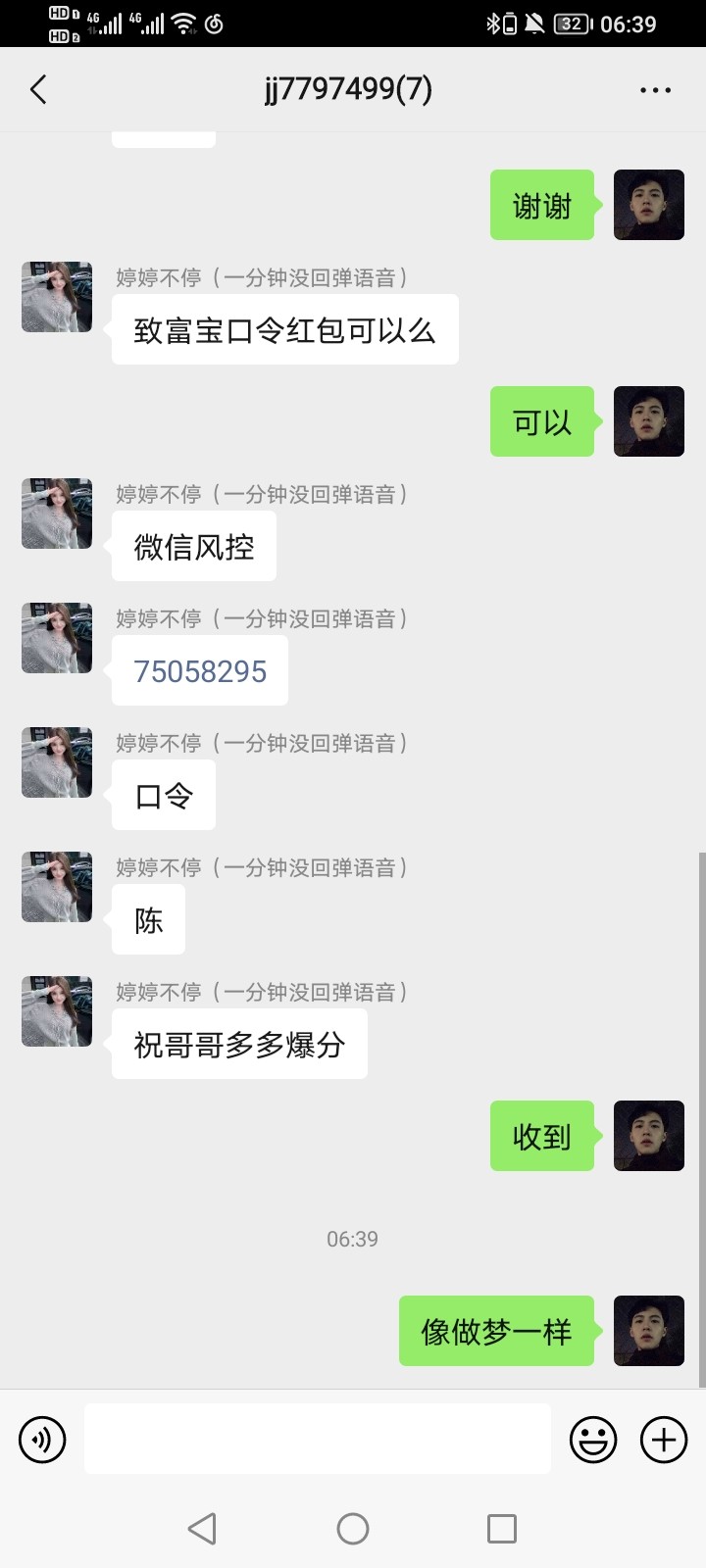The height and width of the screenshot is (1568, 706).
Task: Tap the system home button
Action: (x=353, y=1528)
